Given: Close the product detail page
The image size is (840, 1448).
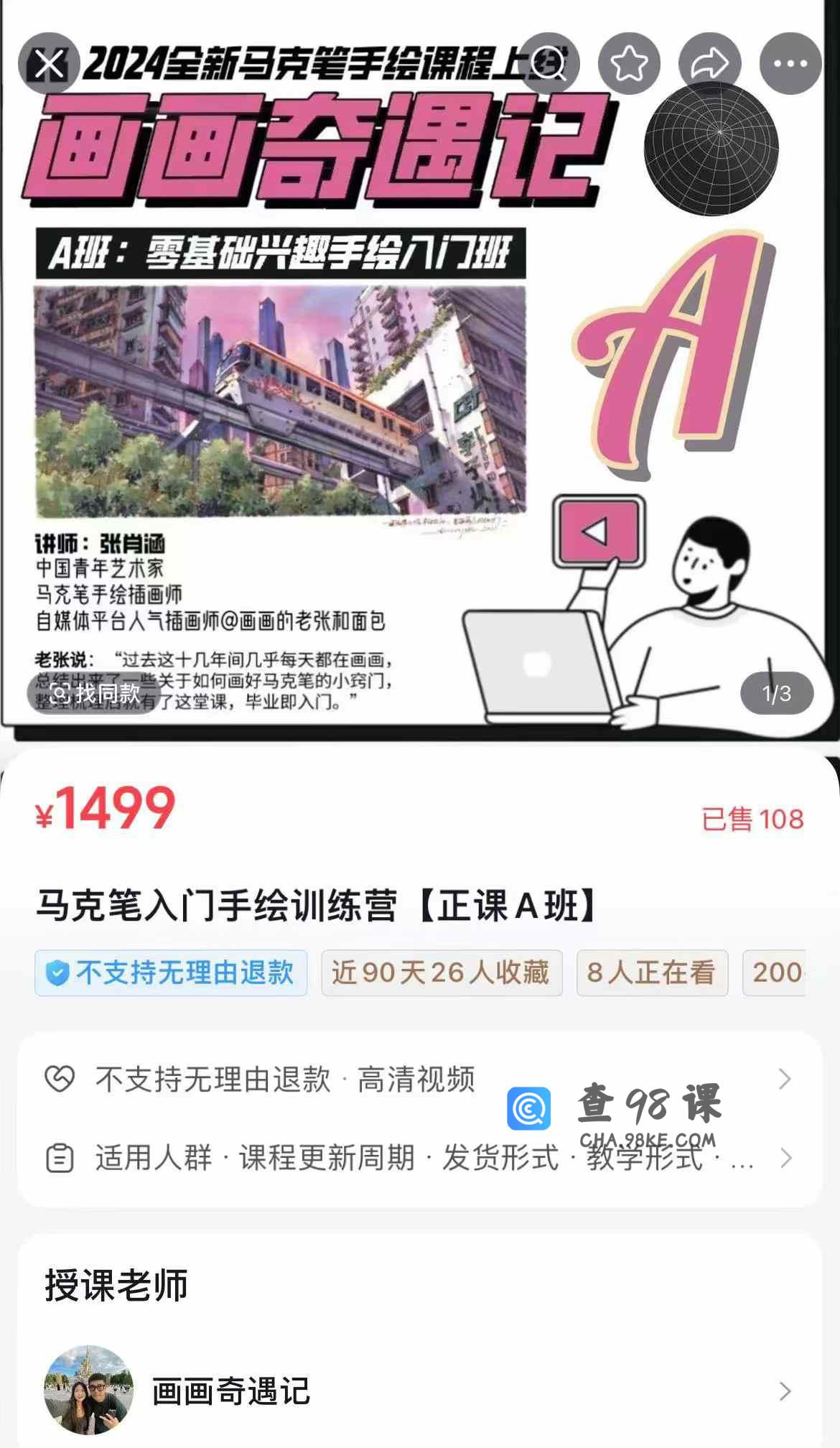Looking at the screenshot, I should [49, 64].
